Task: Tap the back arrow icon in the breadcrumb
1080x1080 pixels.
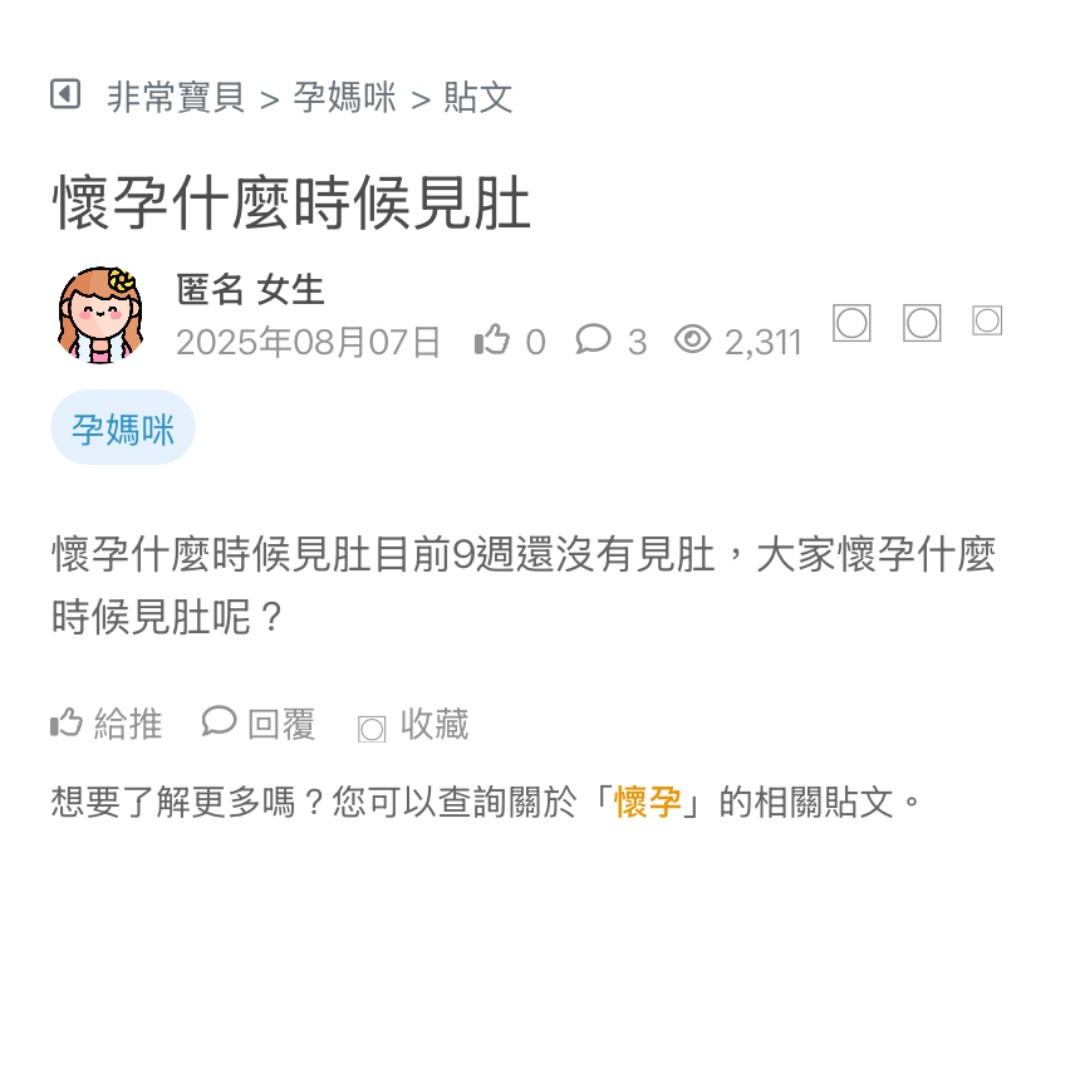Action: (65, 96)
